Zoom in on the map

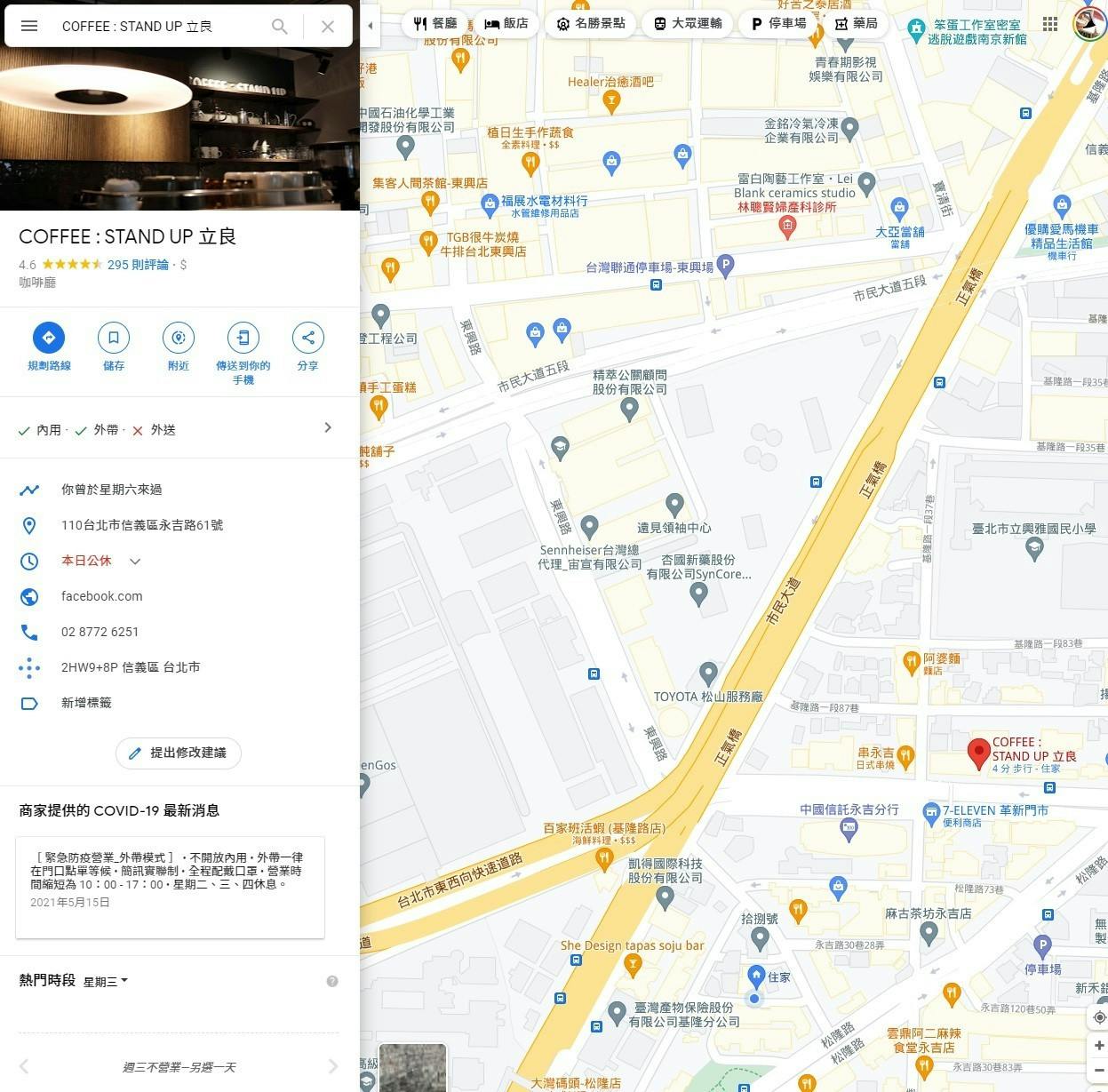(1098, 1046)
